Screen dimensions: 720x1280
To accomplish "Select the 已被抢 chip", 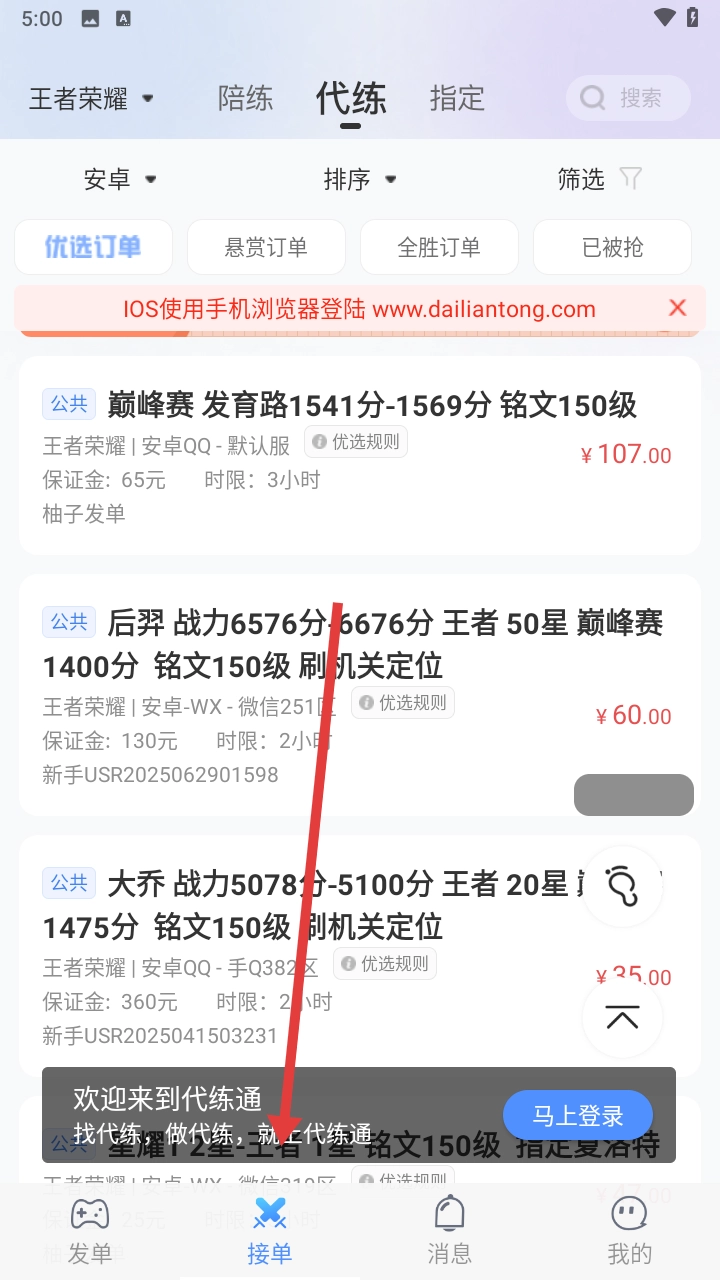I will click(x=612, y=247).
